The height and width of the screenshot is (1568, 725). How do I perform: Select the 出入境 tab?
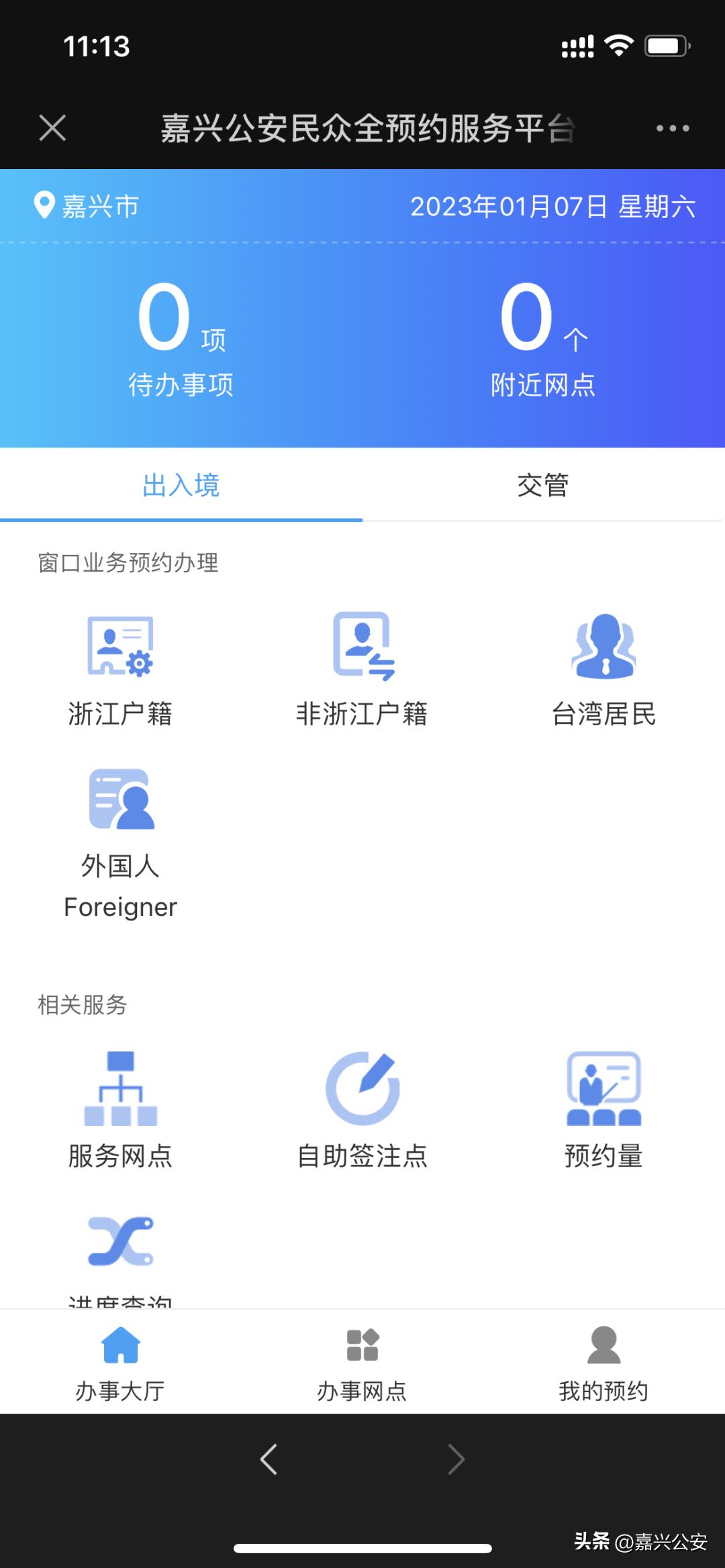tap(180, 486)
